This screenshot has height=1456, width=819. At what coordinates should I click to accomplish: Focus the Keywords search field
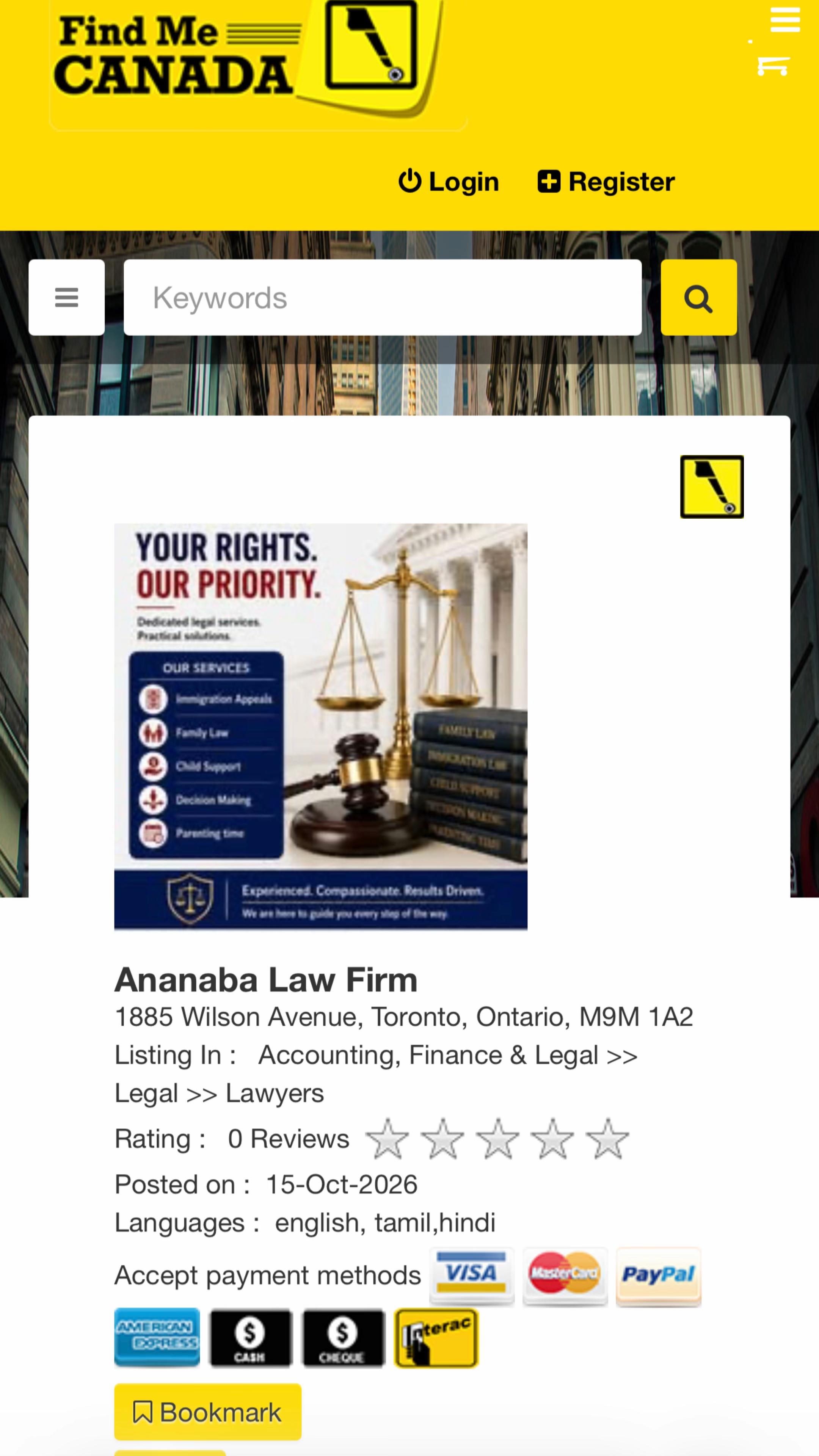pyautogui.click(x=383, y=297)
